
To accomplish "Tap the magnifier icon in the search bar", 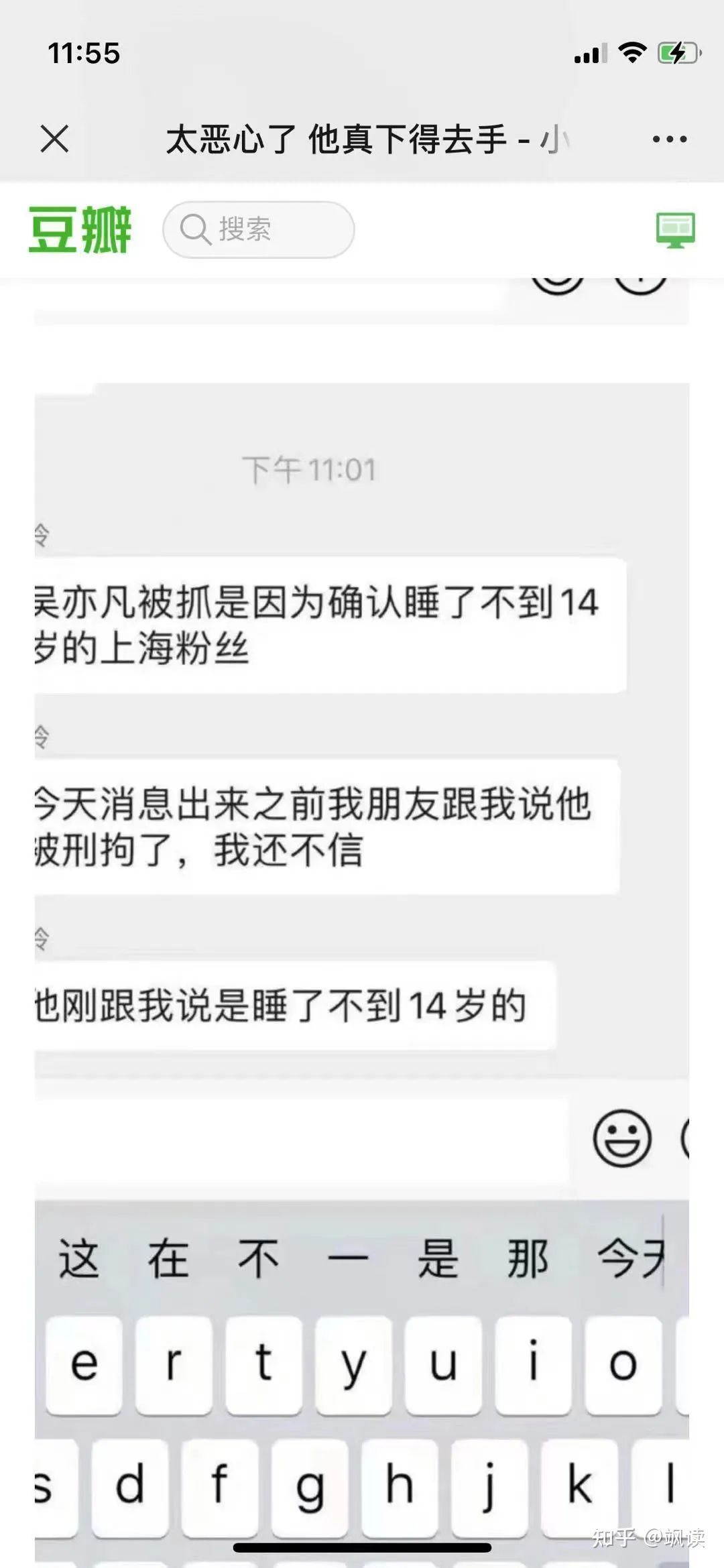I will [x=194, y=229].
